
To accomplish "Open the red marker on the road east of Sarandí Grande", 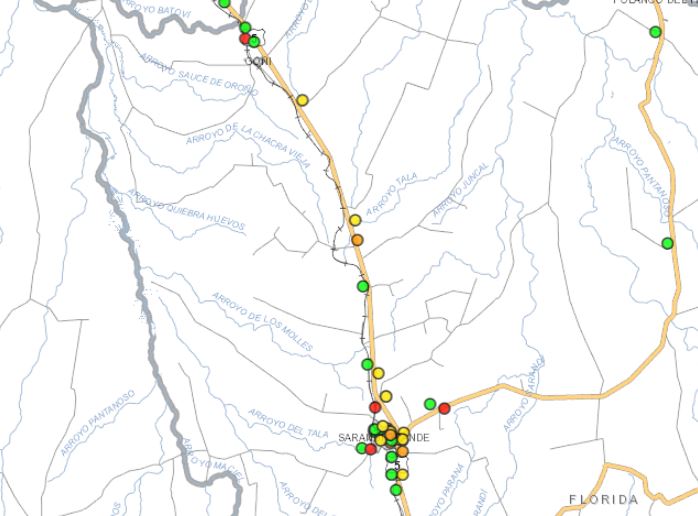I will coord(444,408).
